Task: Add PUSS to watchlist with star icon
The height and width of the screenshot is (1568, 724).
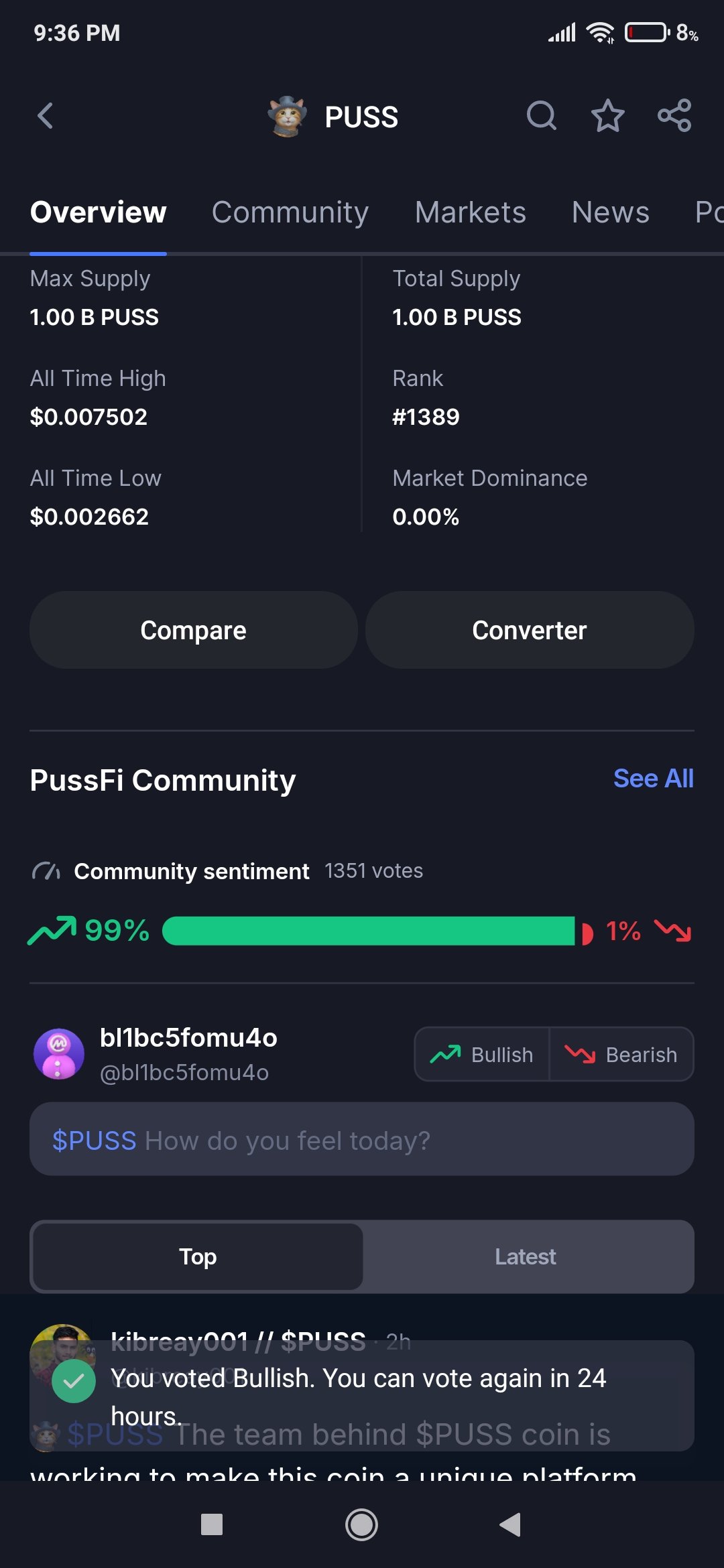Action: coord(608,116)
